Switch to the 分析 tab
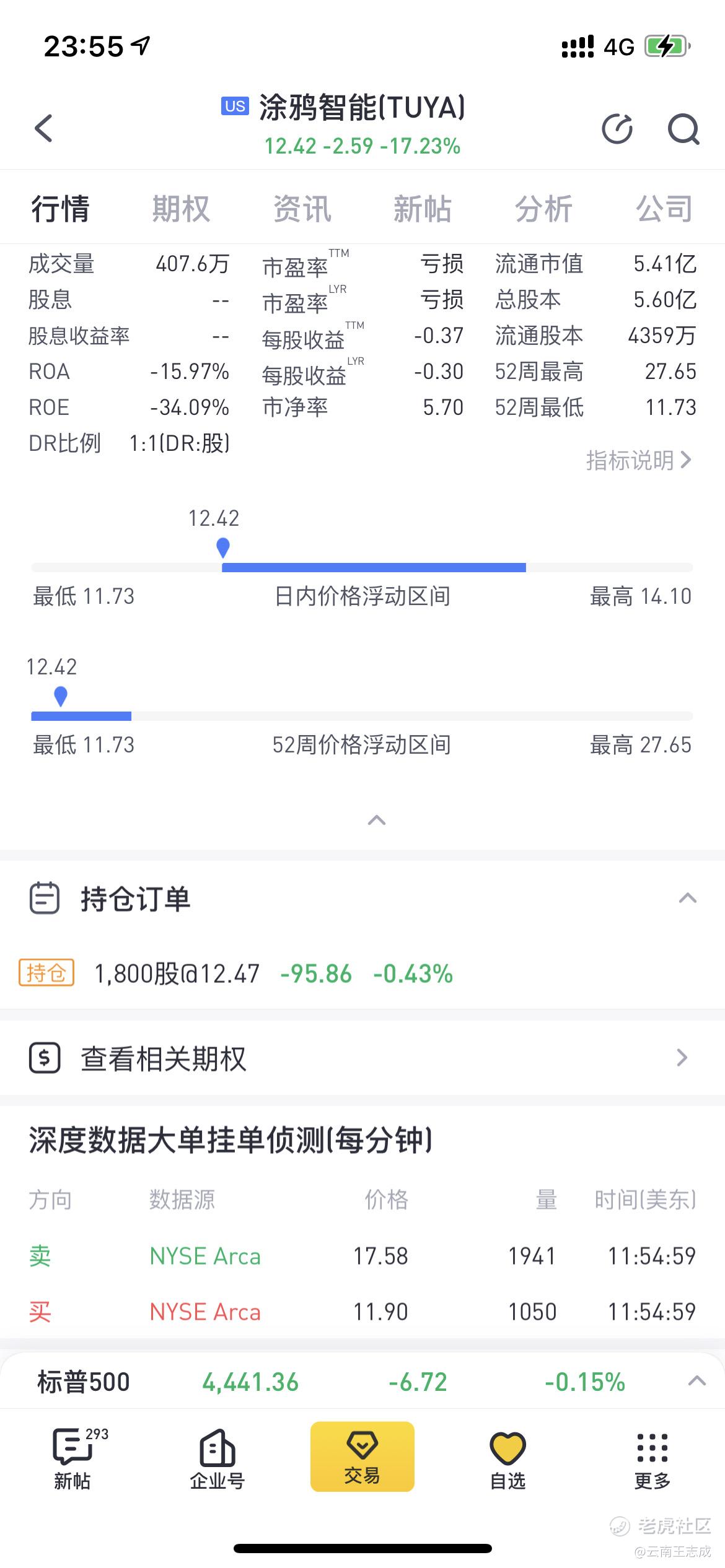The height and width of the screenshot is (1568, 725). (x=543, y=208)
